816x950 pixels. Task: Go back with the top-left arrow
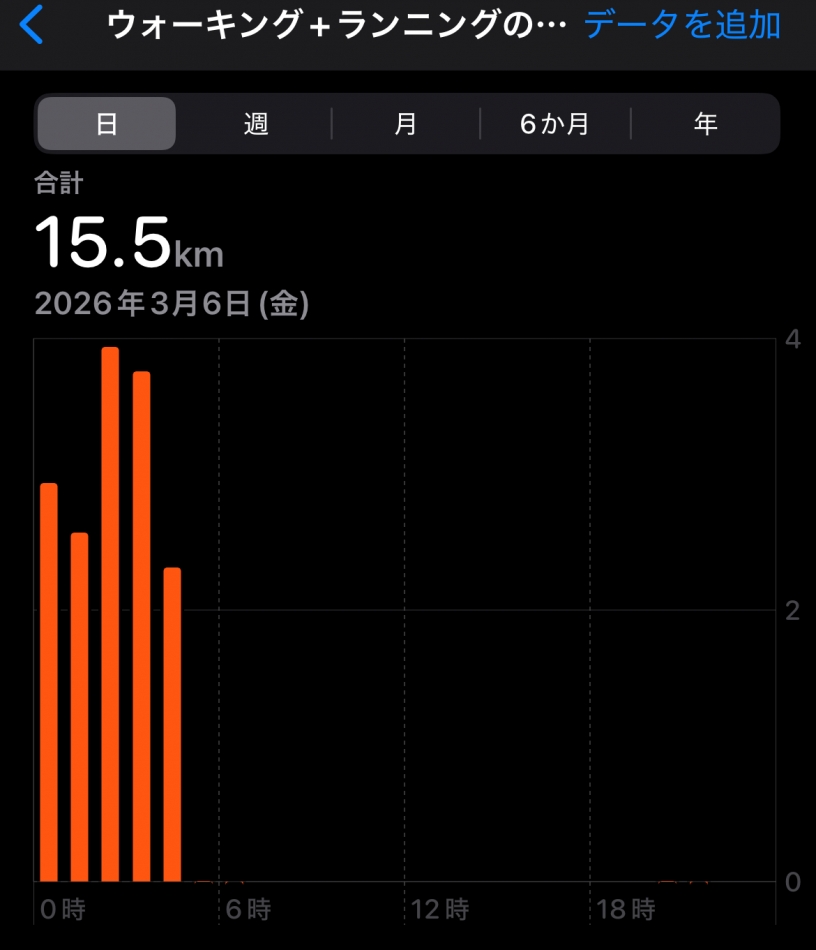(x=32, y=25)
